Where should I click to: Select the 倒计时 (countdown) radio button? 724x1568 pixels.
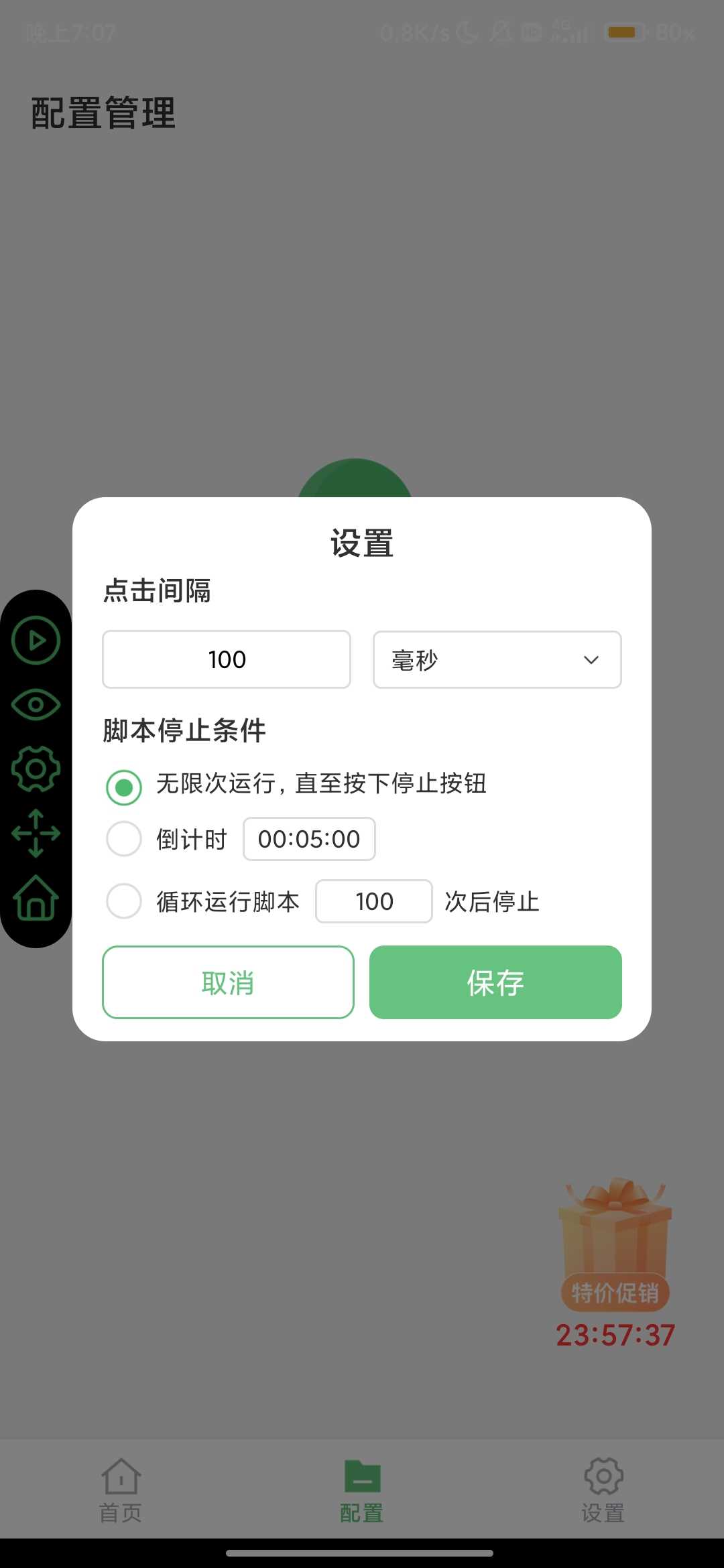(124, 839)
